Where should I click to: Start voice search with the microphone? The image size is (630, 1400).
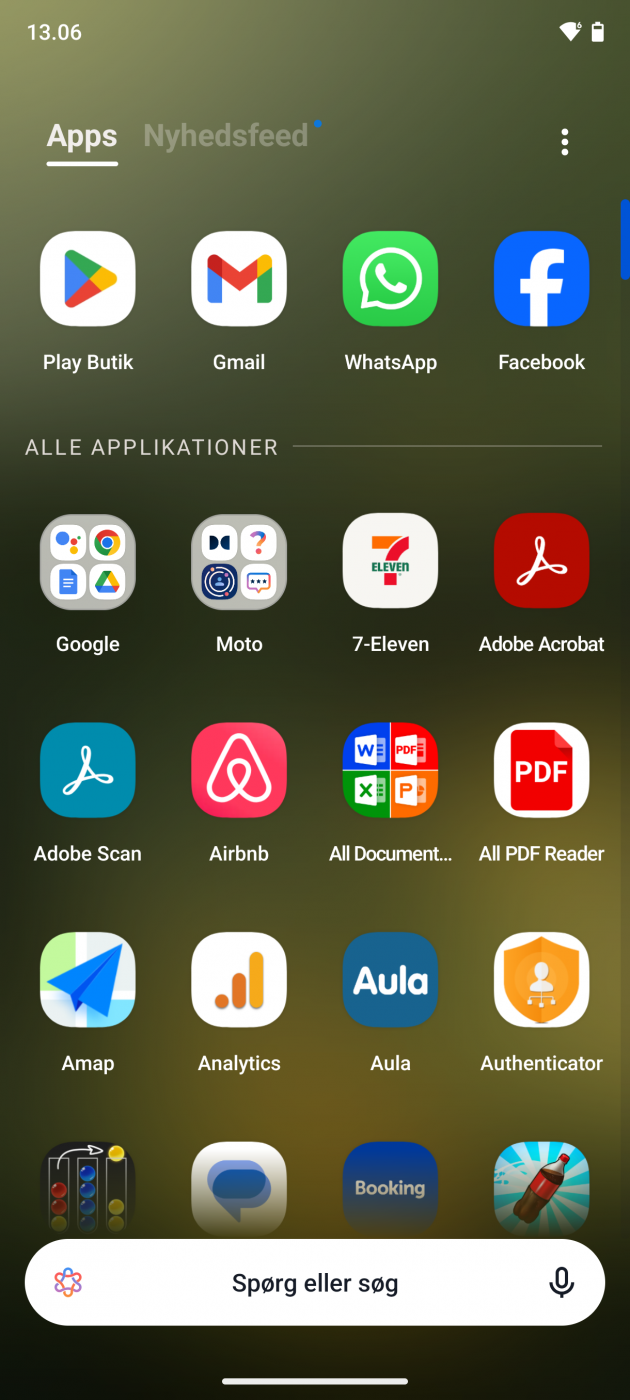562,1283
